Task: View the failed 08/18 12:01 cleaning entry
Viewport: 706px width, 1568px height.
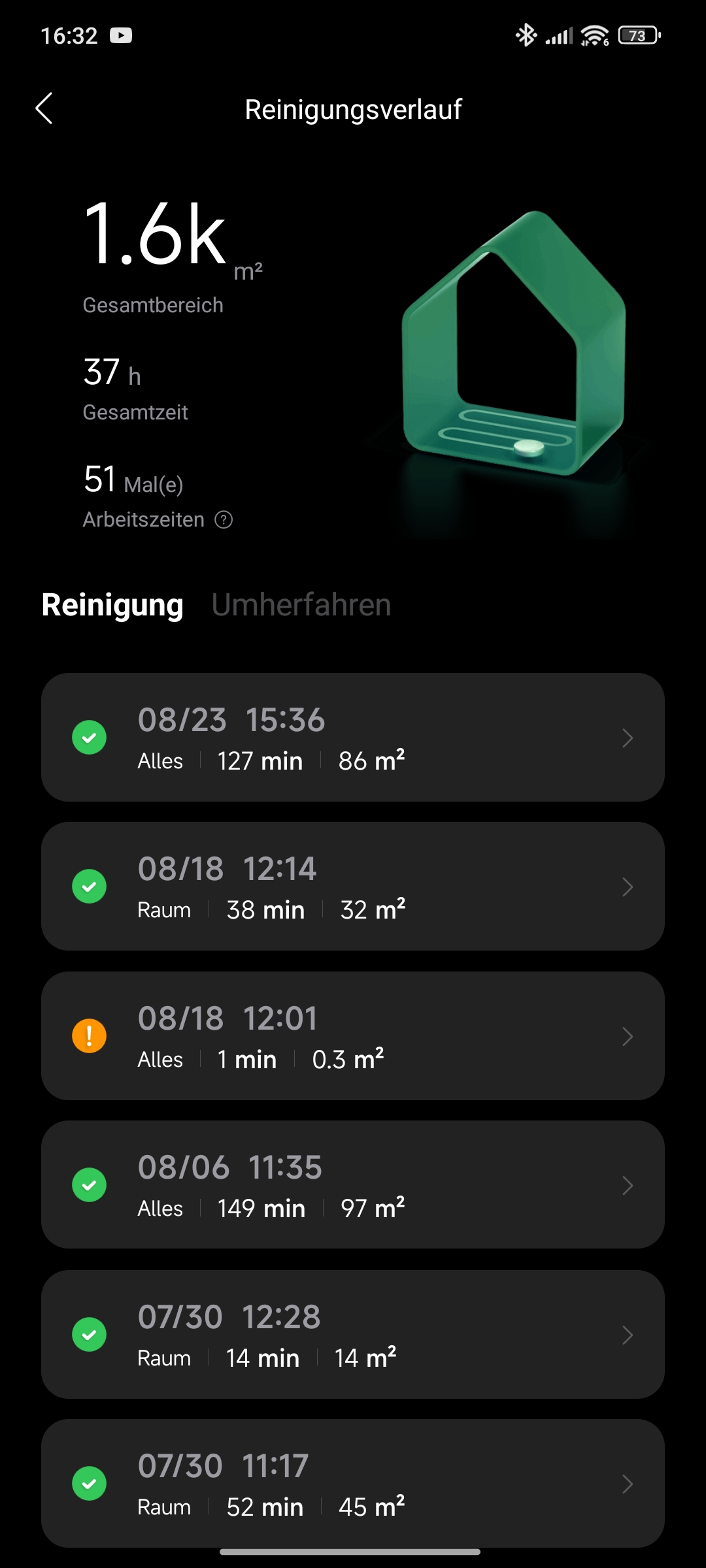Action: pyautogui.click(x=353, y=1036)
